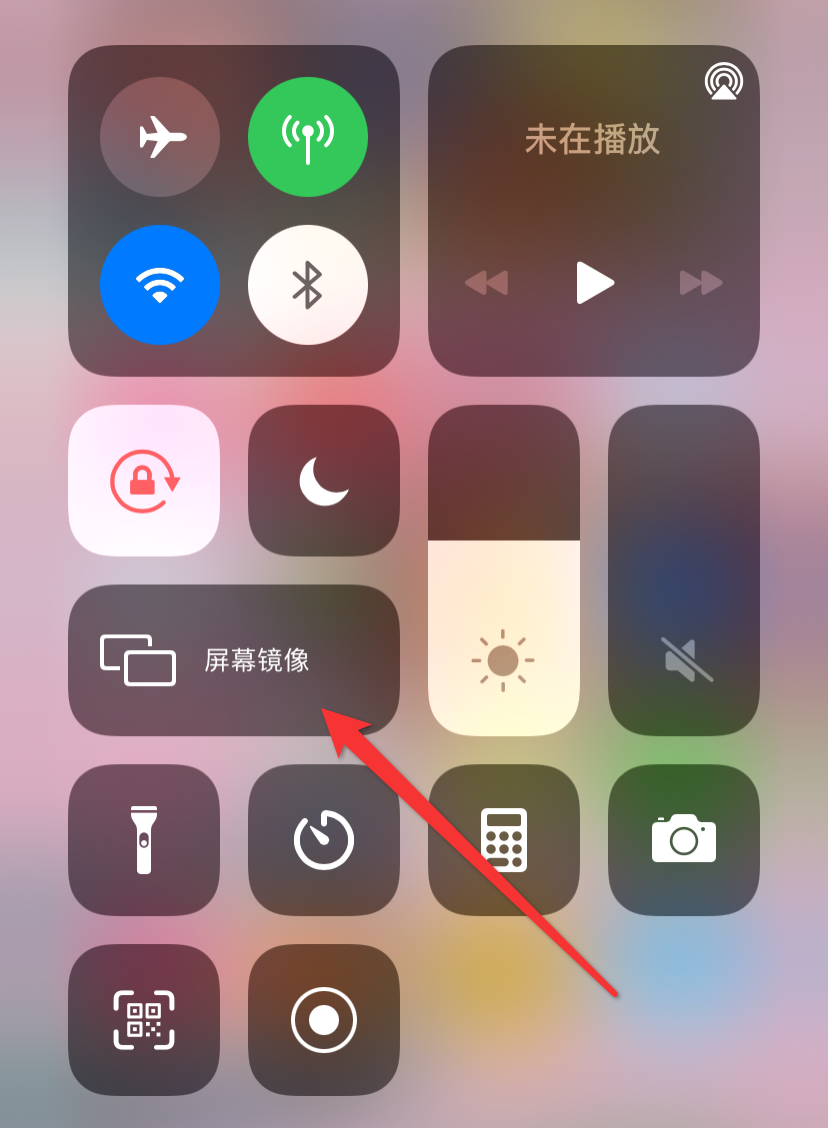Skip to the previous track

487,283
